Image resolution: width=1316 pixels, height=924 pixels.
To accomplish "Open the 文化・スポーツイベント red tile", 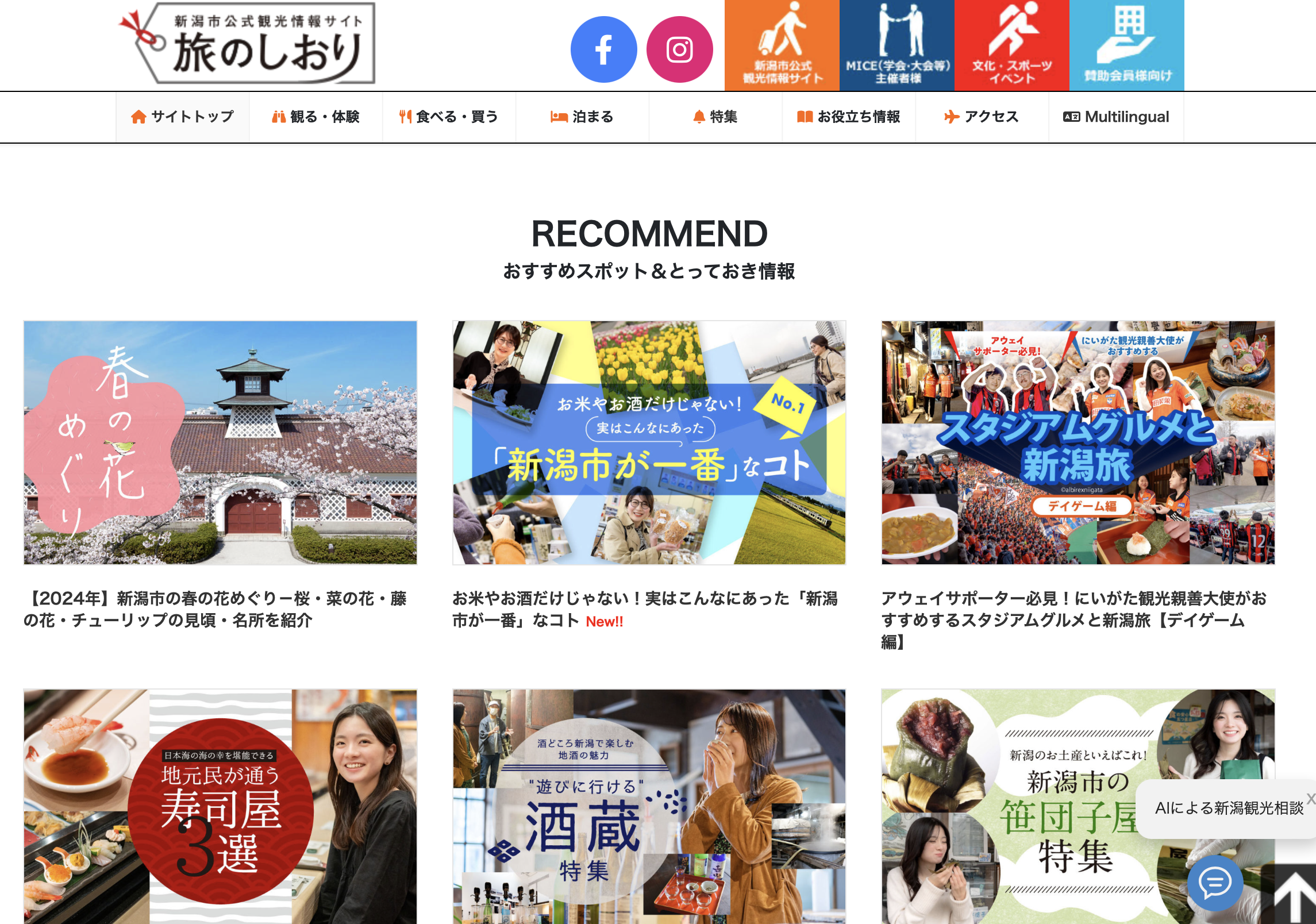I will click(x=1011, y=45).
